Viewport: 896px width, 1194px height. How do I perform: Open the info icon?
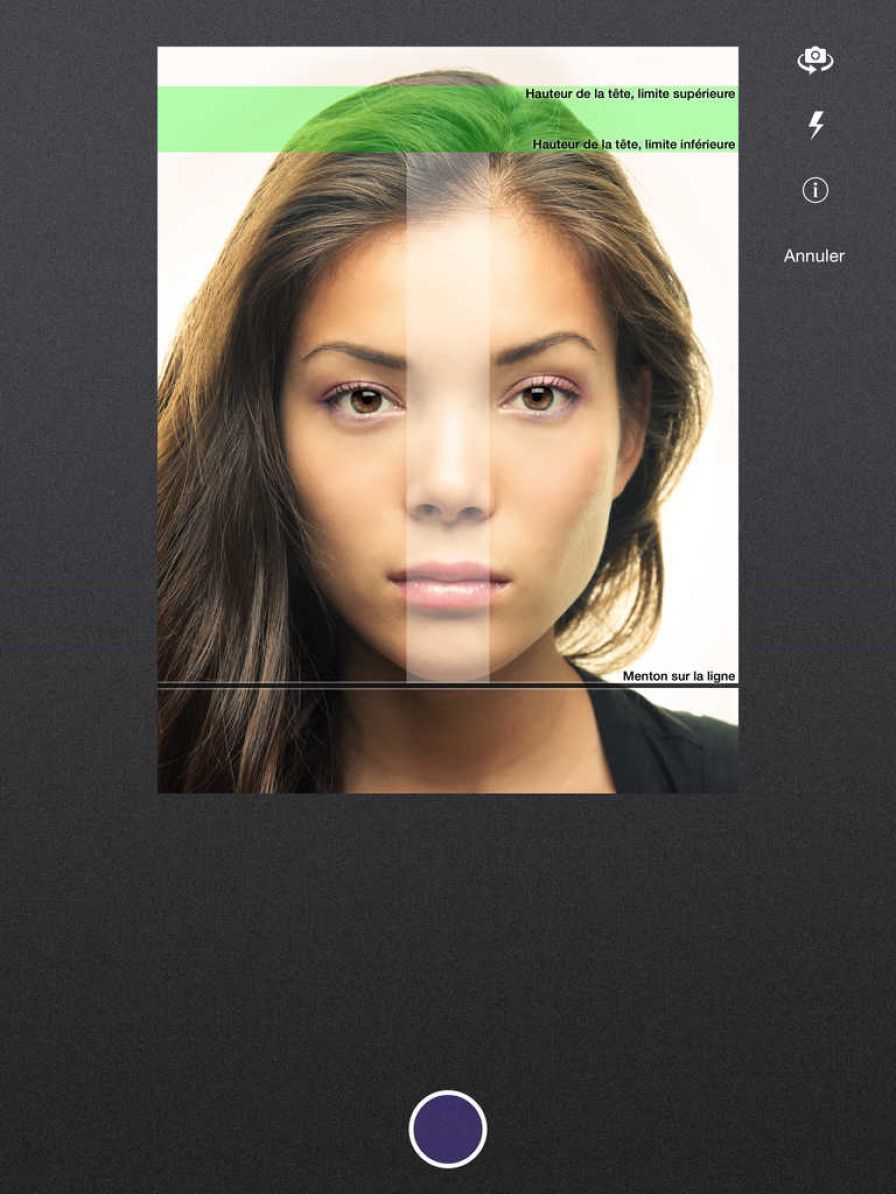[815, 190]
